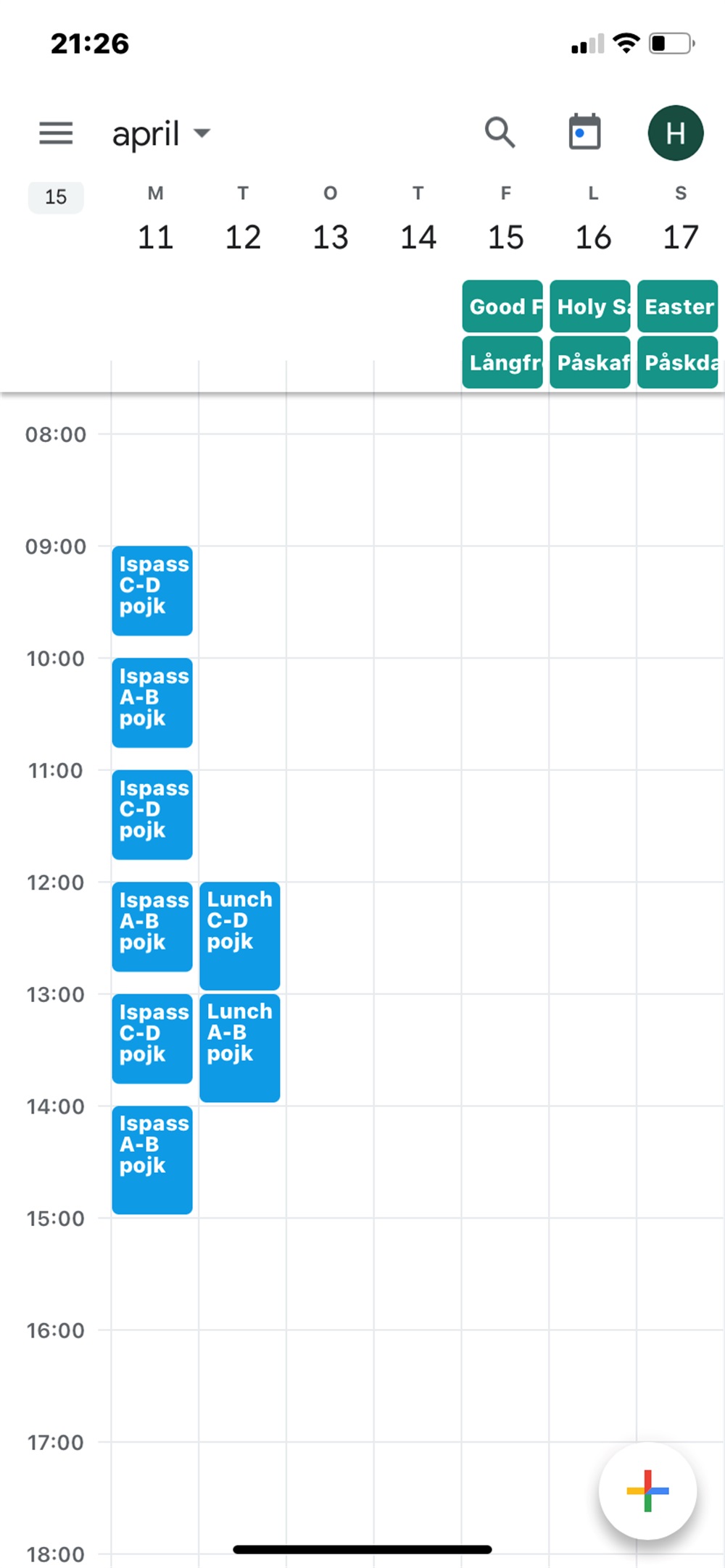Viewport: 725px width, 1568px height.
Task: Select Thursday 14 in the week header
Action: 418,220
